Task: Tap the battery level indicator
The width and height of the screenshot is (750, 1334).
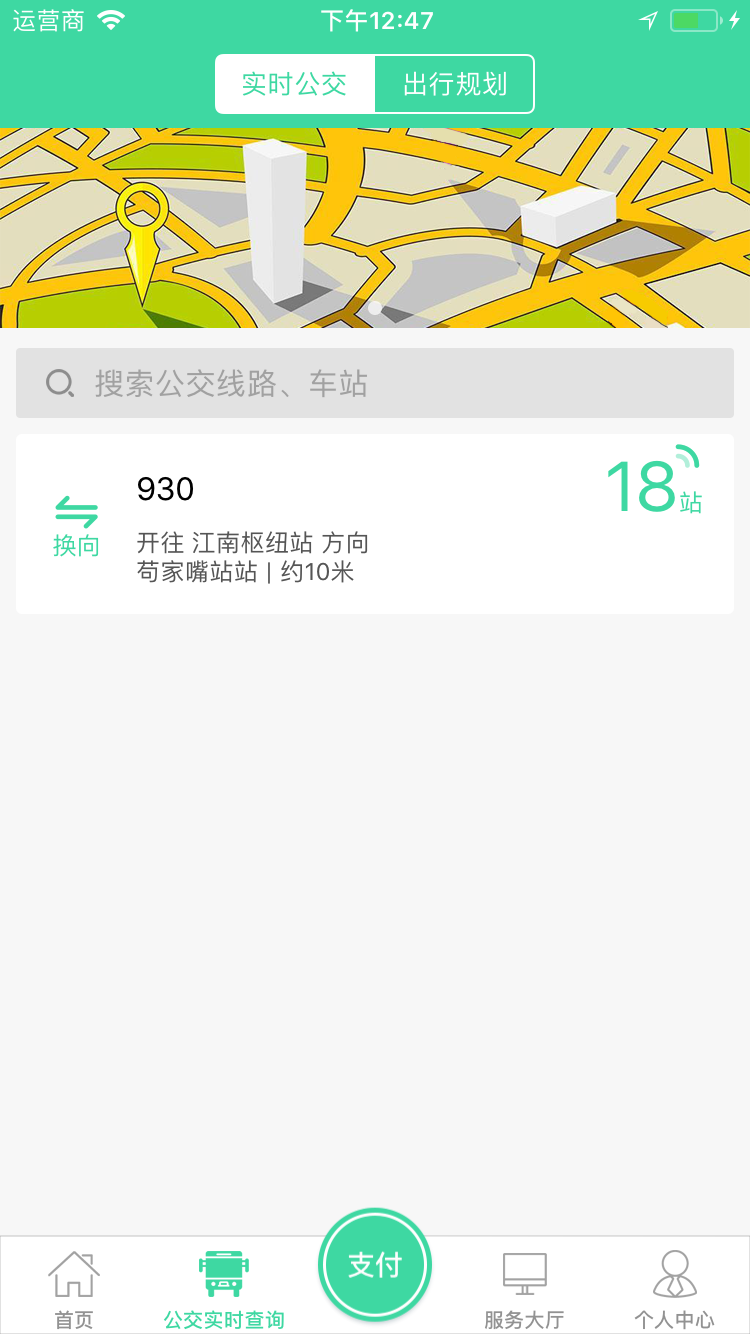Action: [692, 18]
